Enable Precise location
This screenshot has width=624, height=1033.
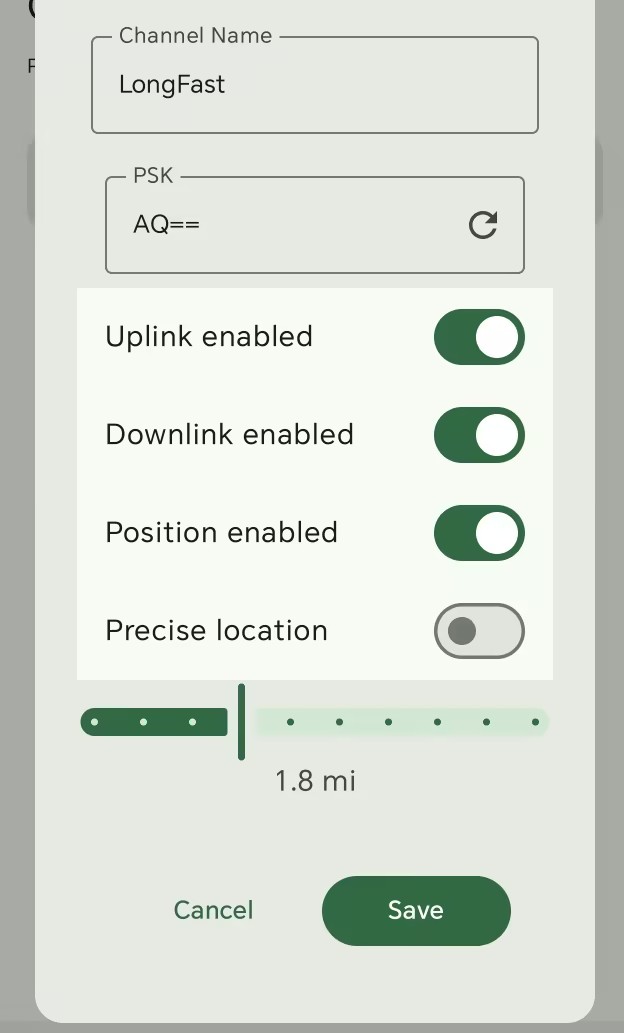479,631
